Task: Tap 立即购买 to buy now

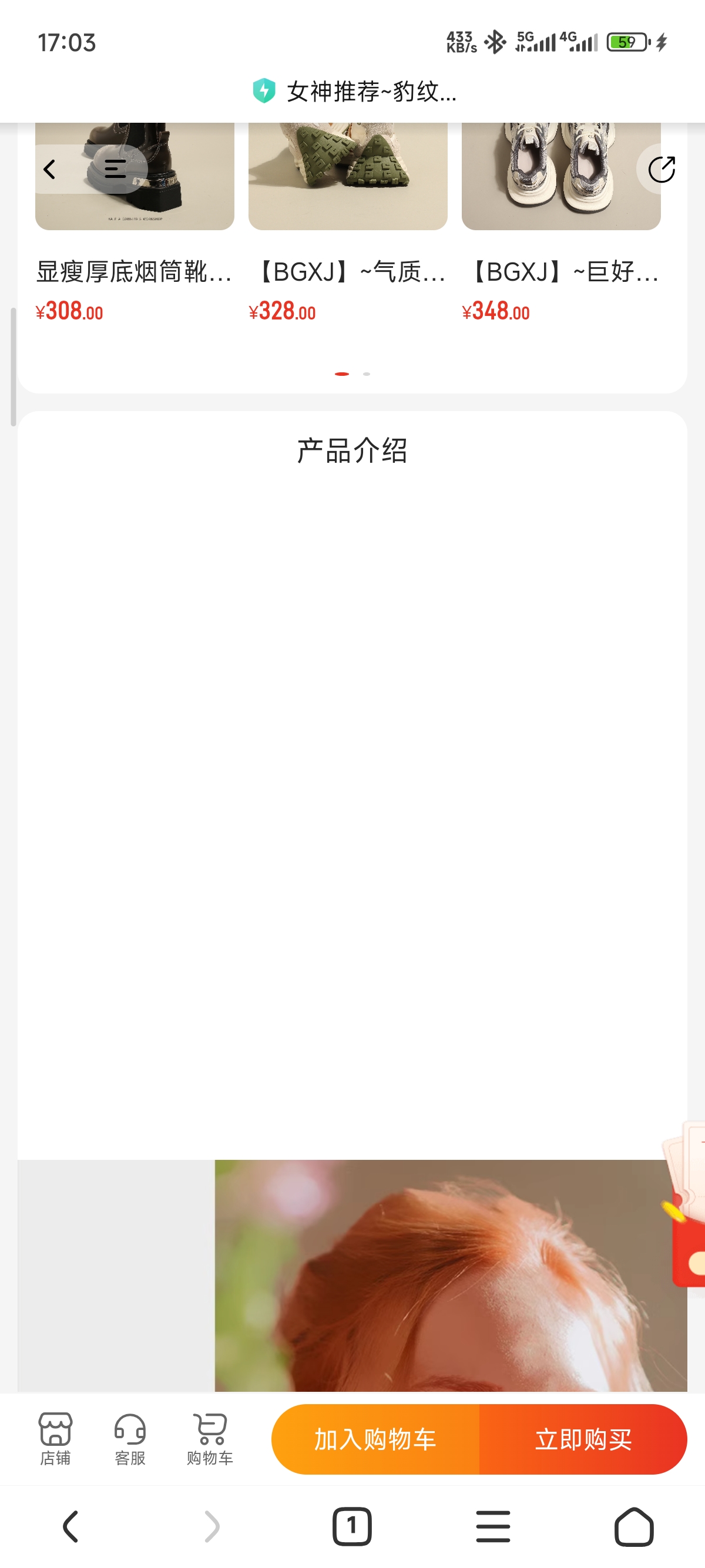Action: pos(583,1439)
